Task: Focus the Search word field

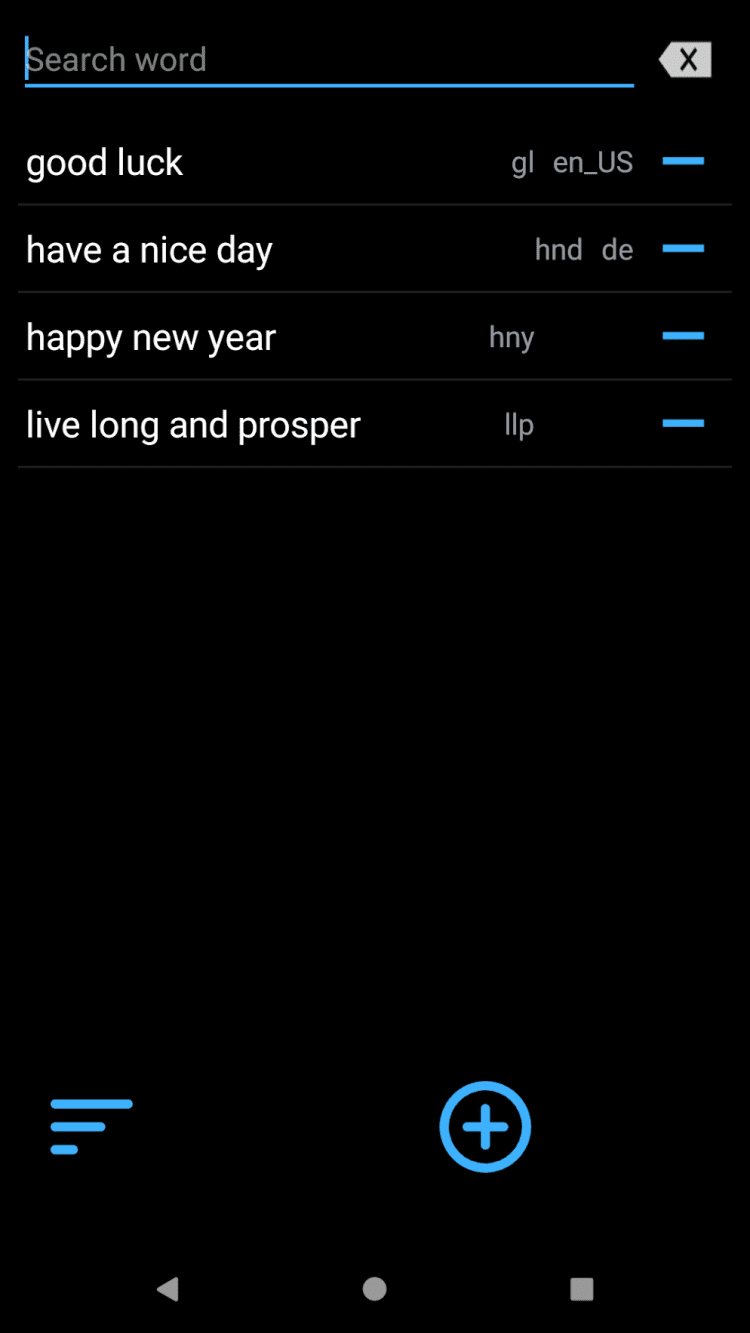Action: click(328, 60)
